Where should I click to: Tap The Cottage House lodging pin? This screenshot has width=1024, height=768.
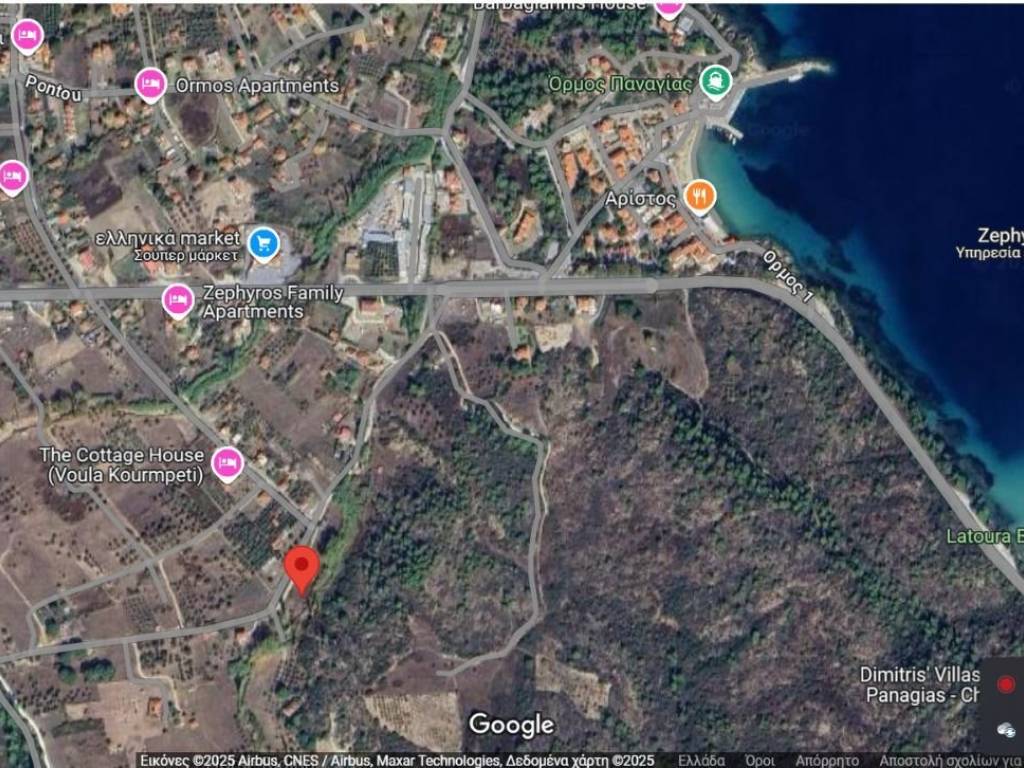point(227,463)
